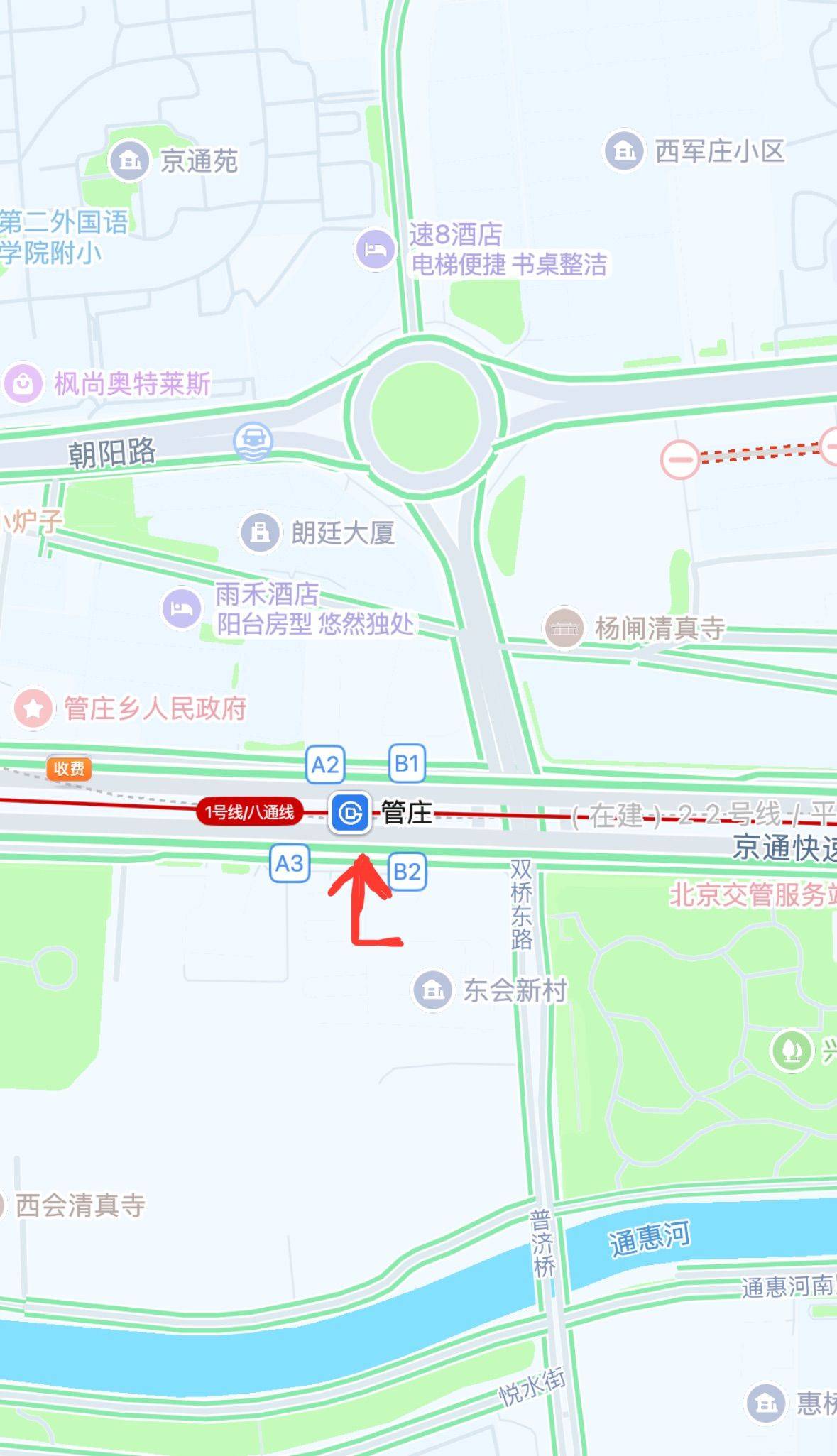Tap the B1 exit marker

click(407, 763)
